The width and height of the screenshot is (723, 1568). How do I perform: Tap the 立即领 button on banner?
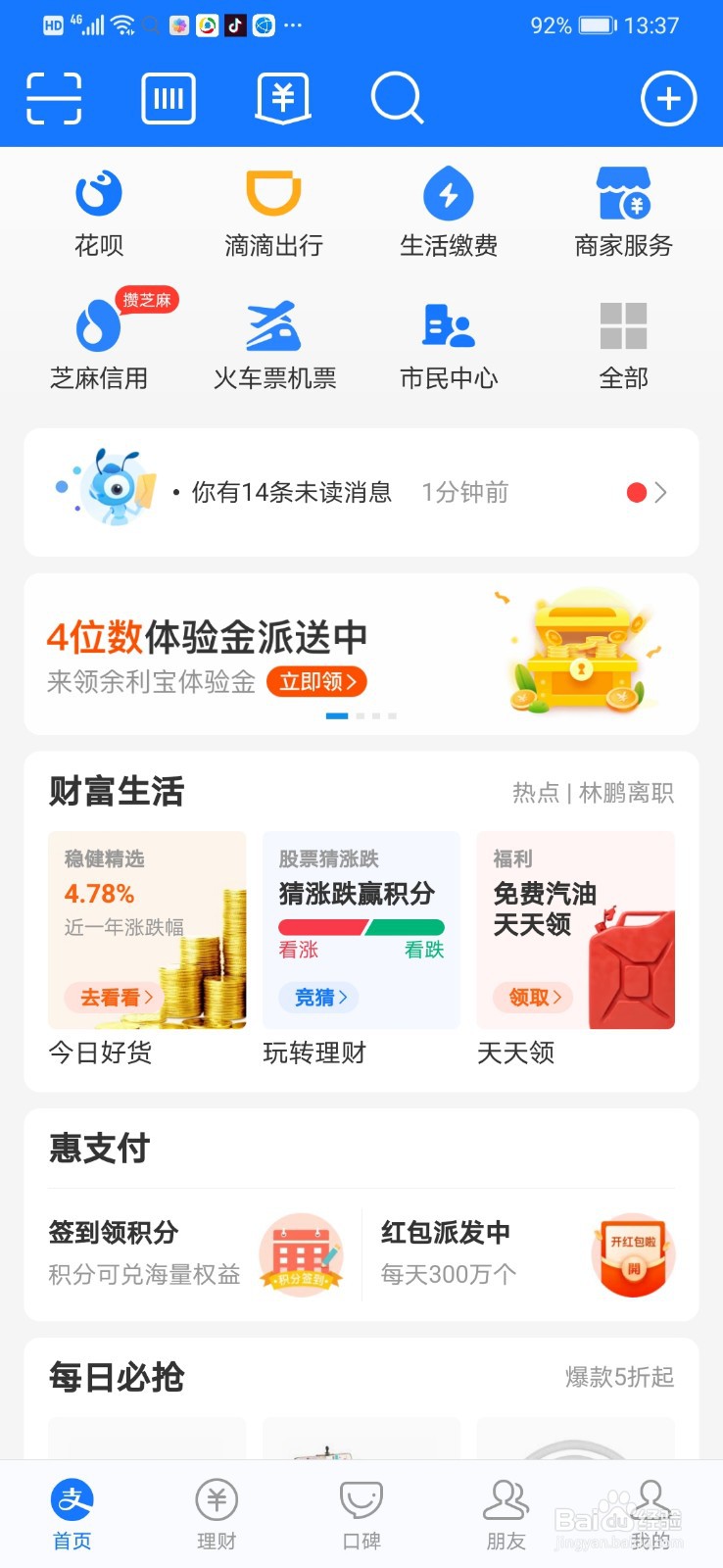[x=316, y=681]
